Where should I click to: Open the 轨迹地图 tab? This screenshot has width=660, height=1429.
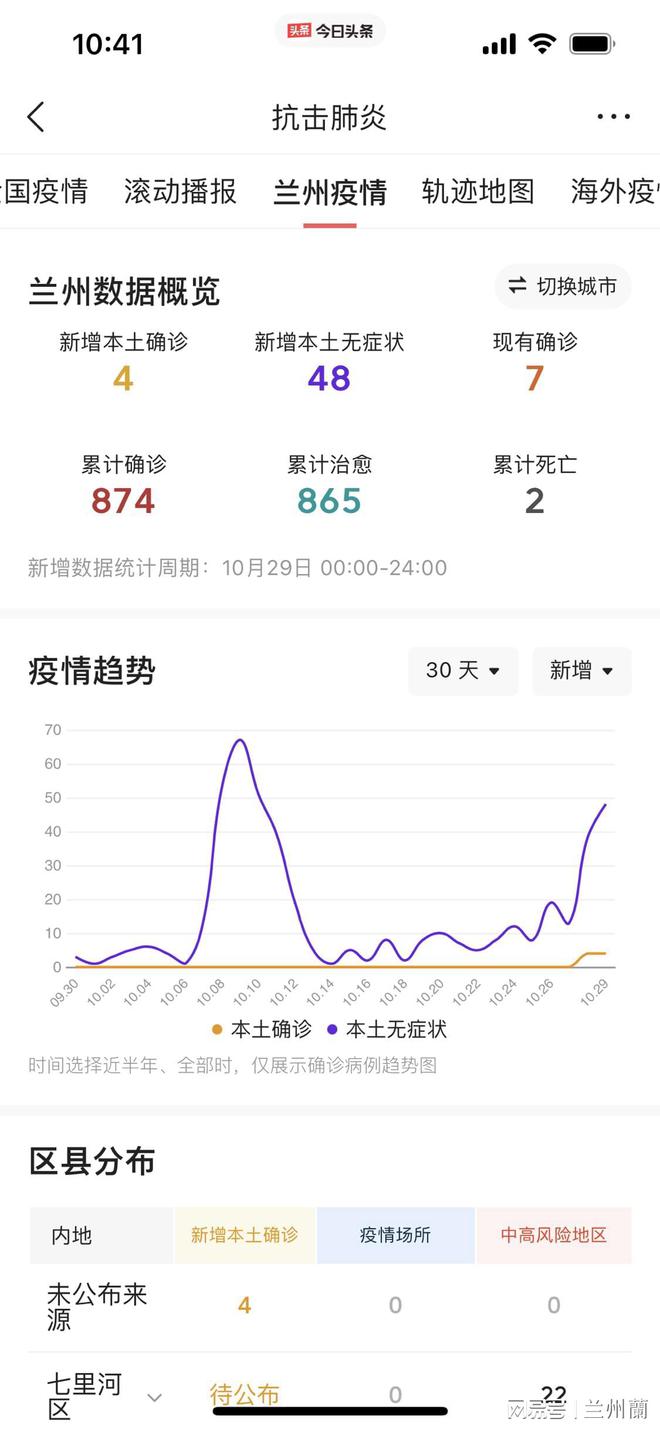478,191
